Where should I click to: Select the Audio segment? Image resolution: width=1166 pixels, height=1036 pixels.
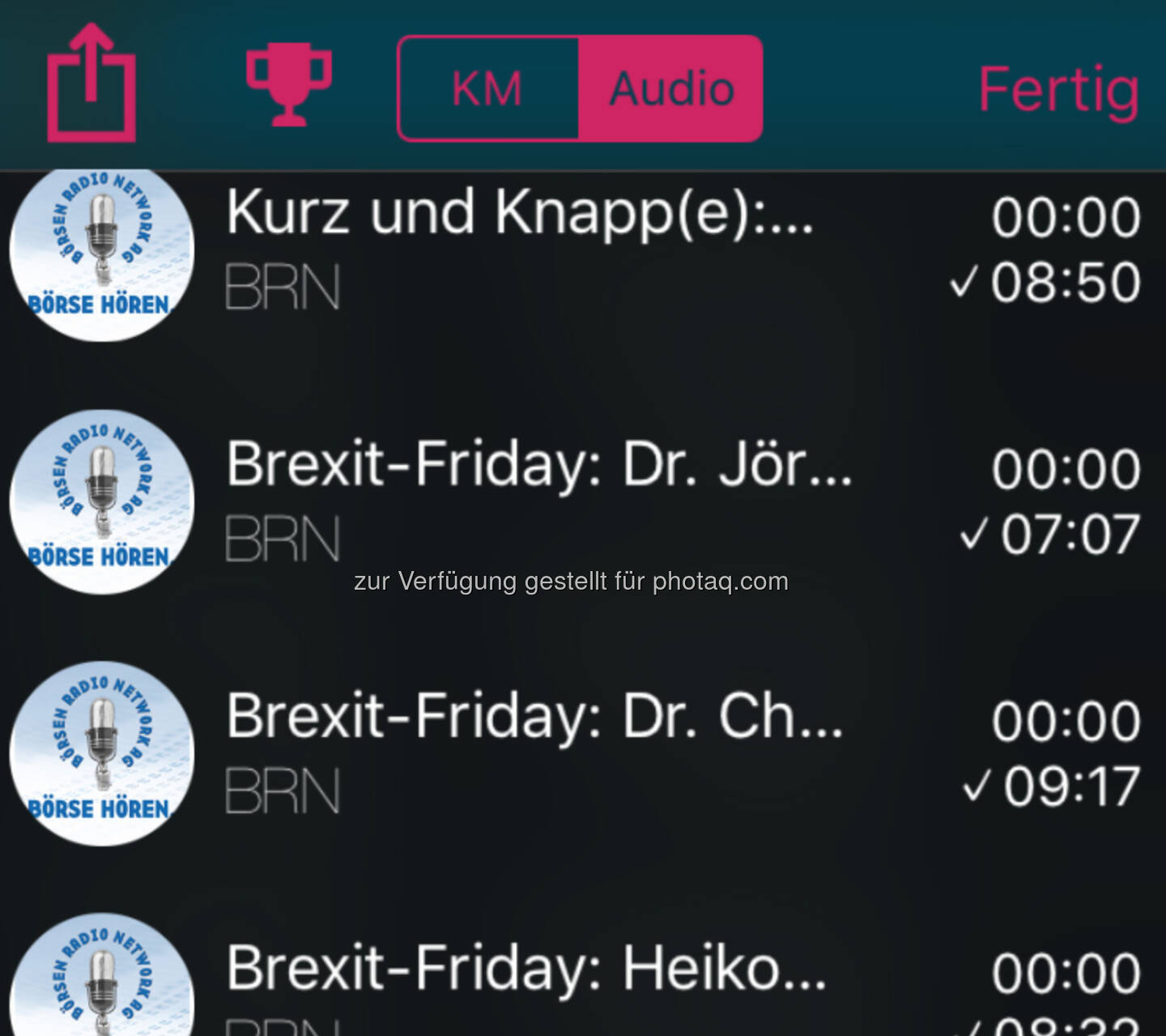click(x=671, y=88)
